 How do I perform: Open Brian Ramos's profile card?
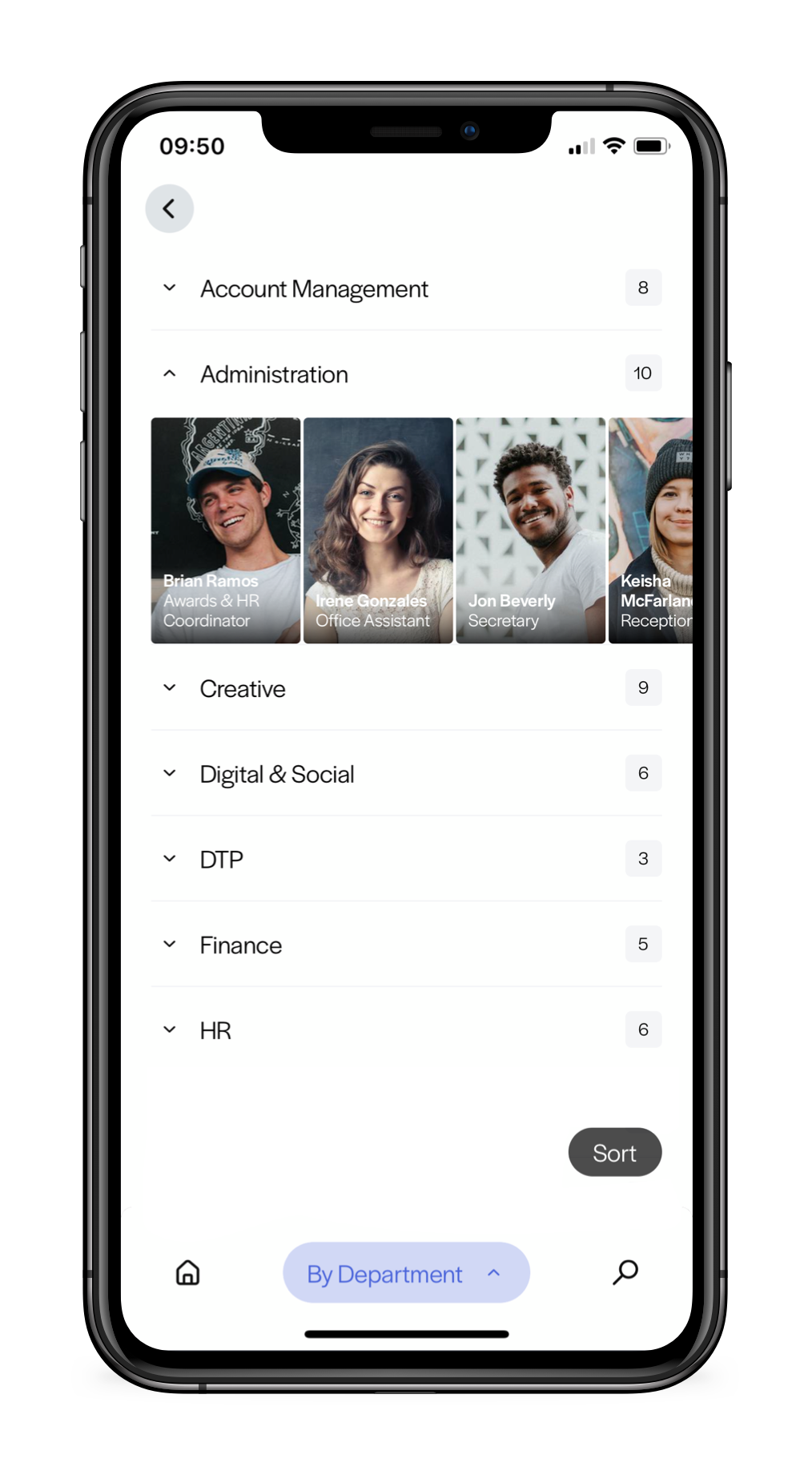(226, 530)
